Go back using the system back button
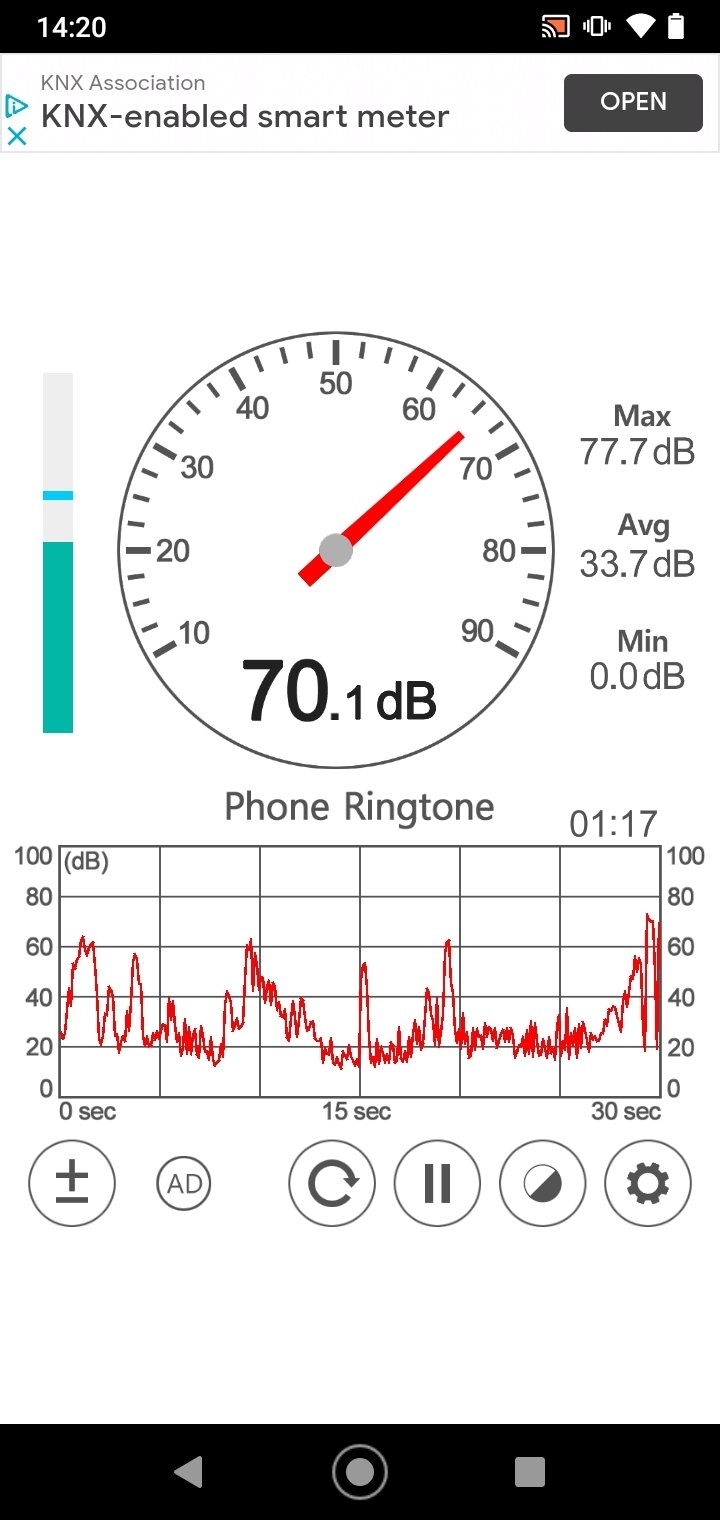720x1520 pixels. click(188, 1471)
